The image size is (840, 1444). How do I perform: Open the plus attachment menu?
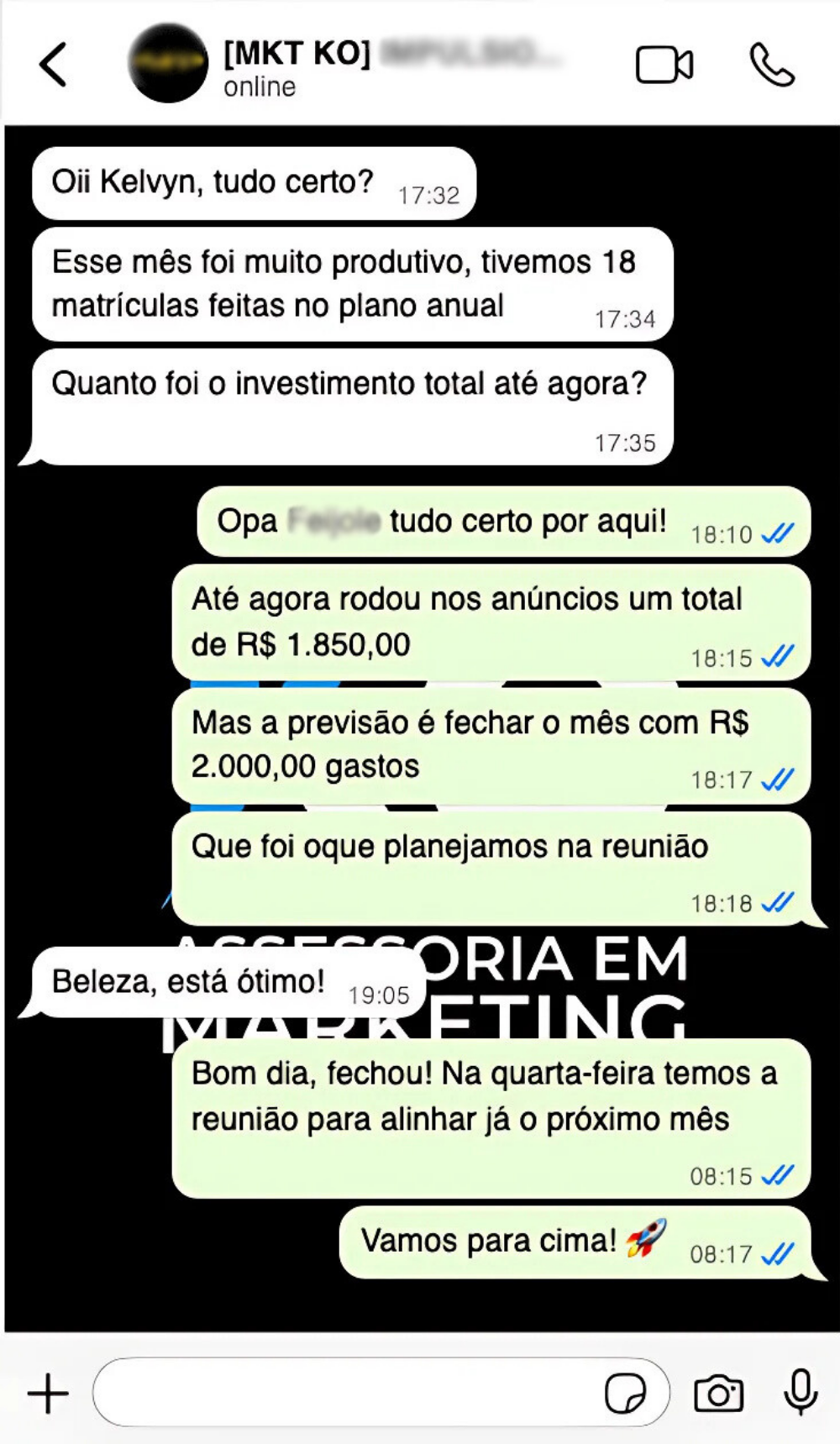click(48, 1394)
